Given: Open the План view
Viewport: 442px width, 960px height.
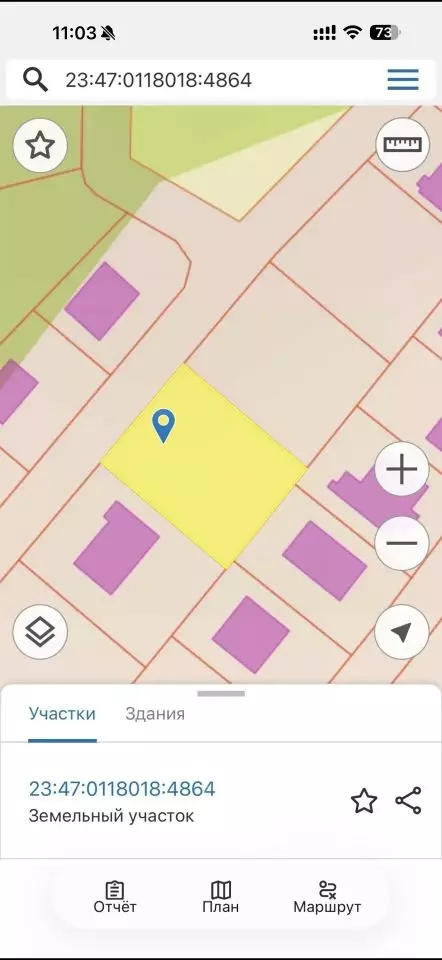Looking at the screenshot, I should (x=220, y=897).
